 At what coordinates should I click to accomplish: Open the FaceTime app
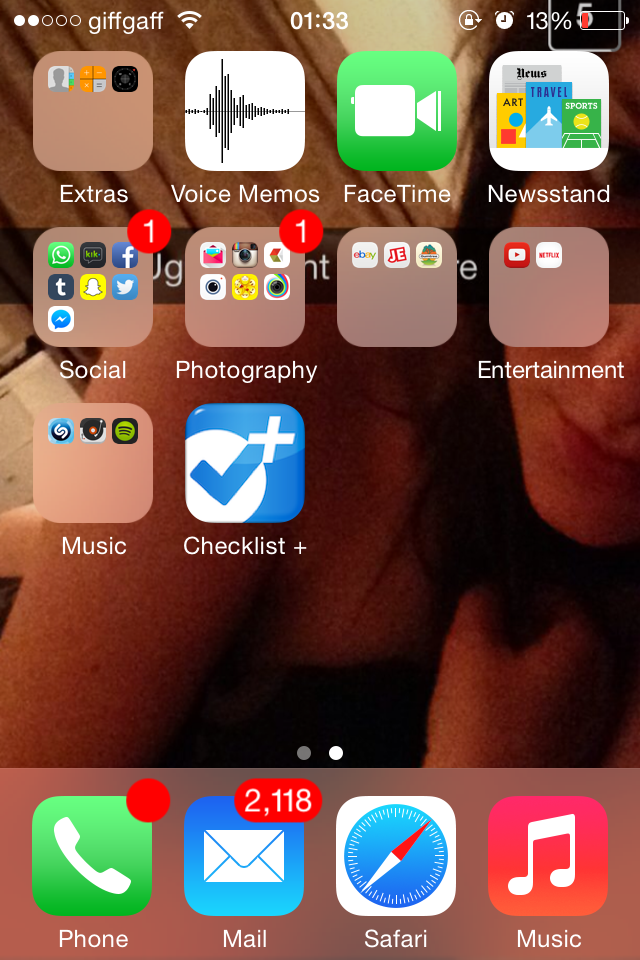point(397,111)
